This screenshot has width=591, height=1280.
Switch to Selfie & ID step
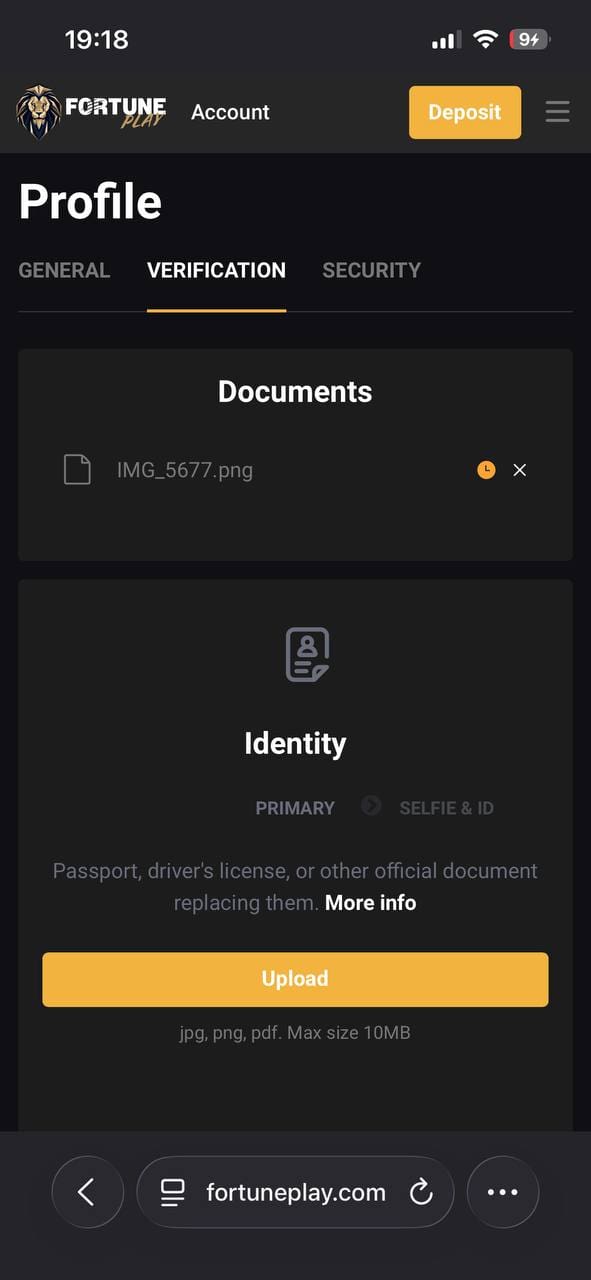(446, 808)
